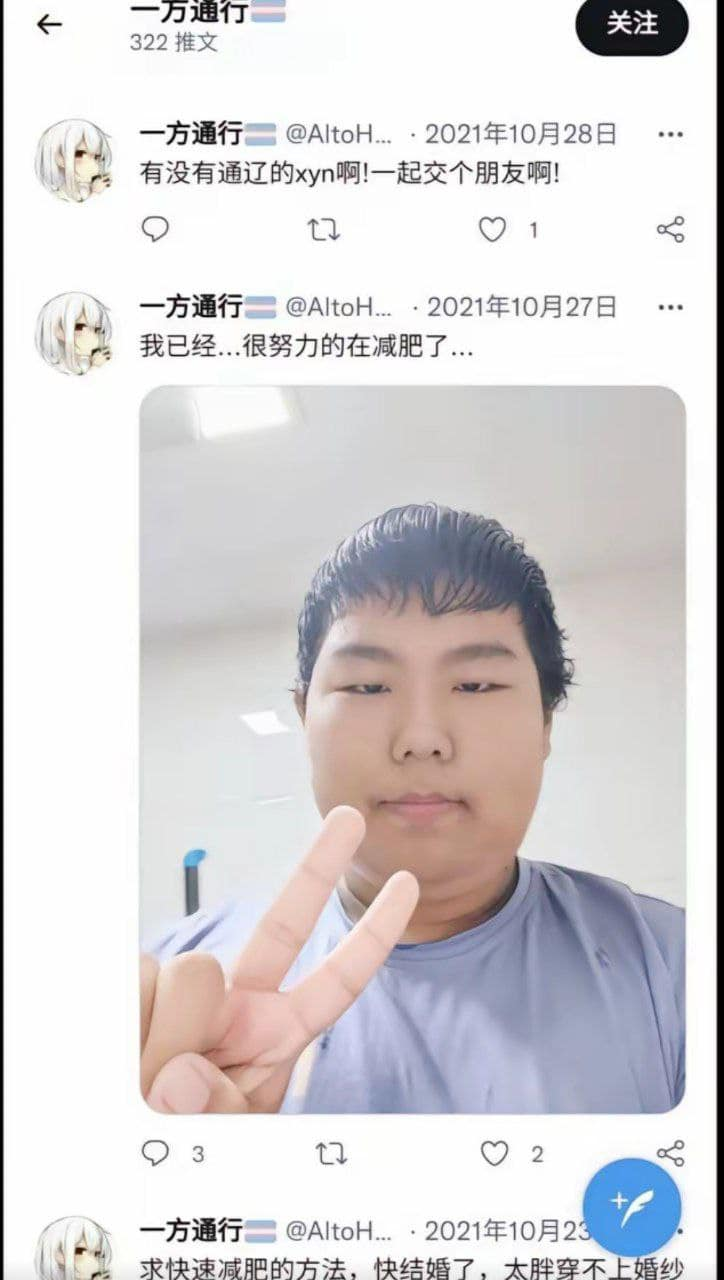Open profile avatar beside October 28 tweet
This screenshot has height=1280, width=724.
pyautogui.click(x=74, y=160)
